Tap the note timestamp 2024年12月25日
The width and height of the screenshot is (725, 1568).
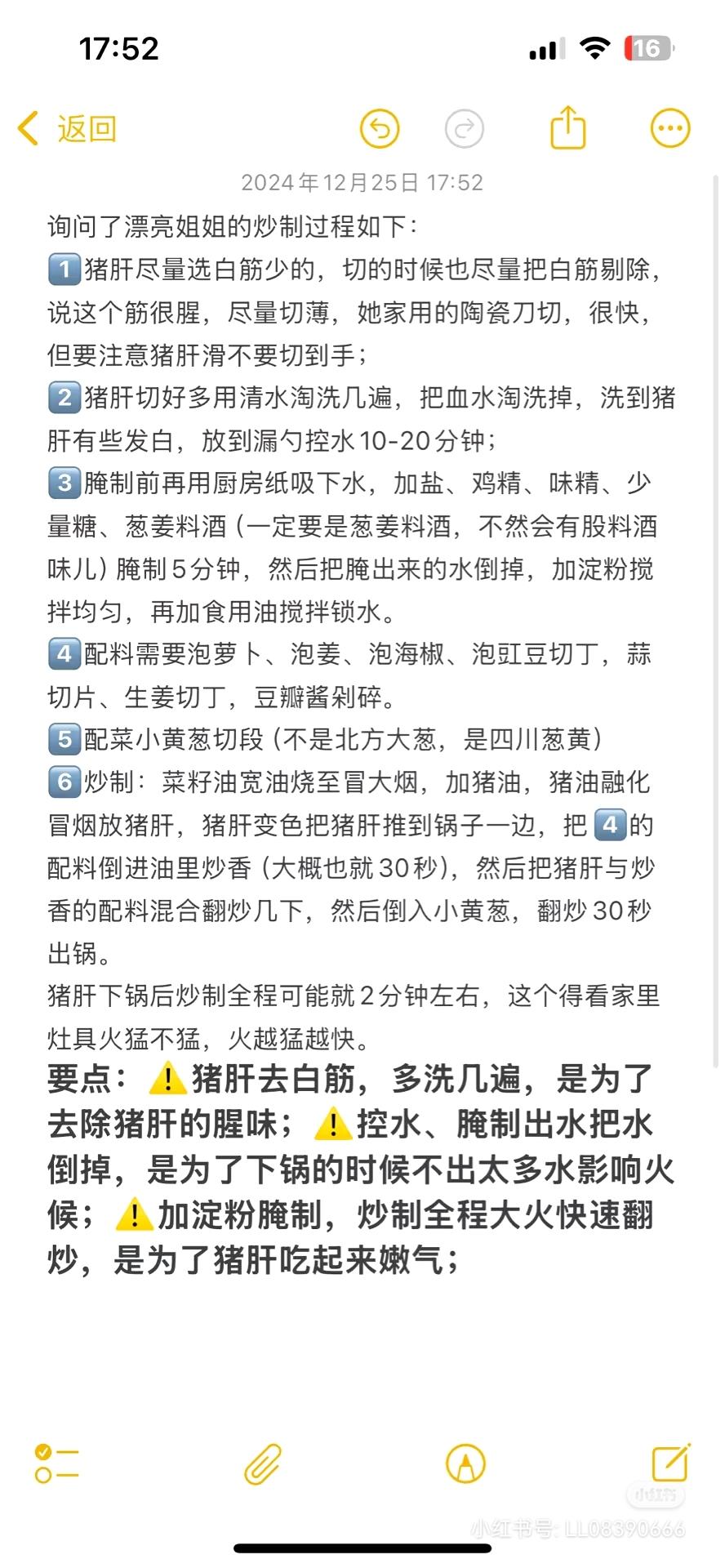362,182
